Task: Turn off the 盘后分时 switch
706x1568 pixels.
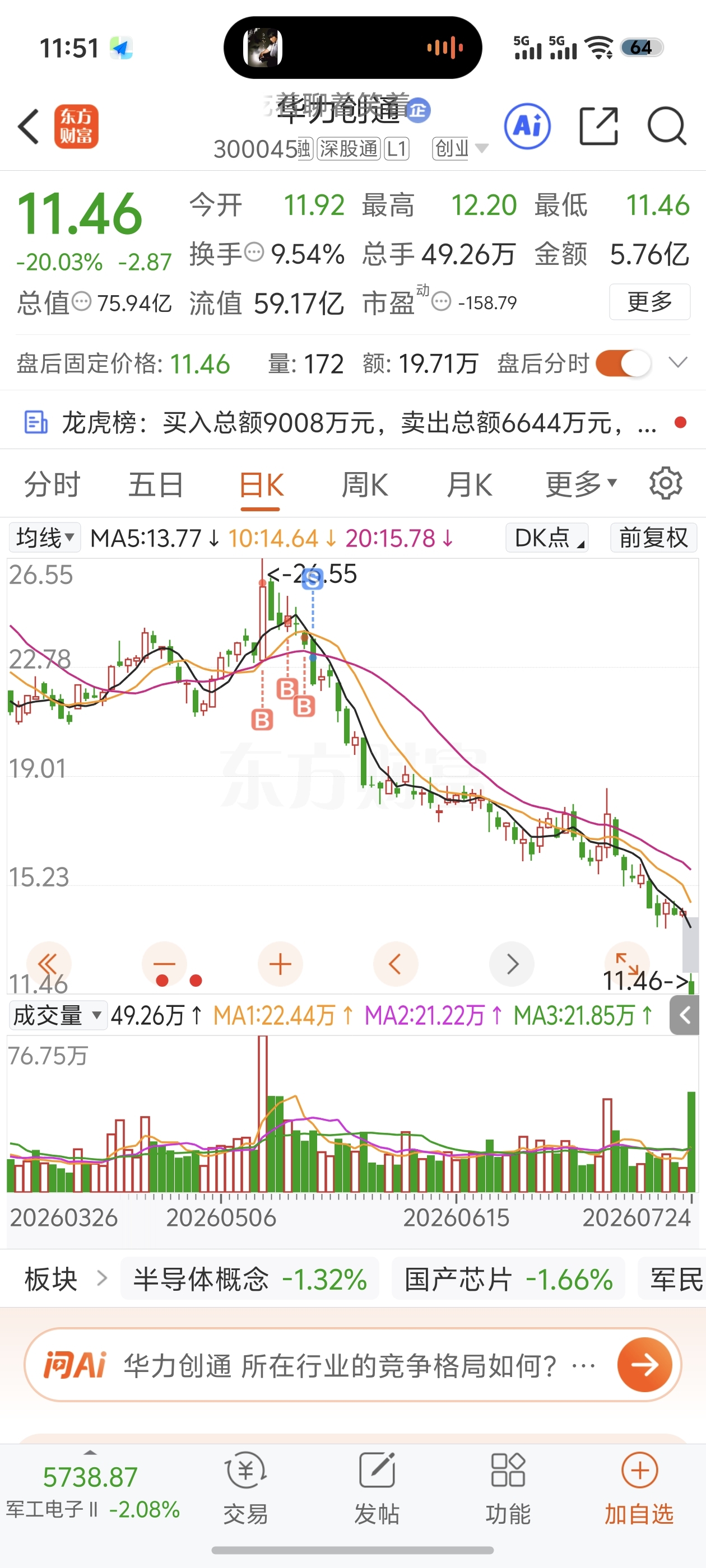Action: point(623,363)
